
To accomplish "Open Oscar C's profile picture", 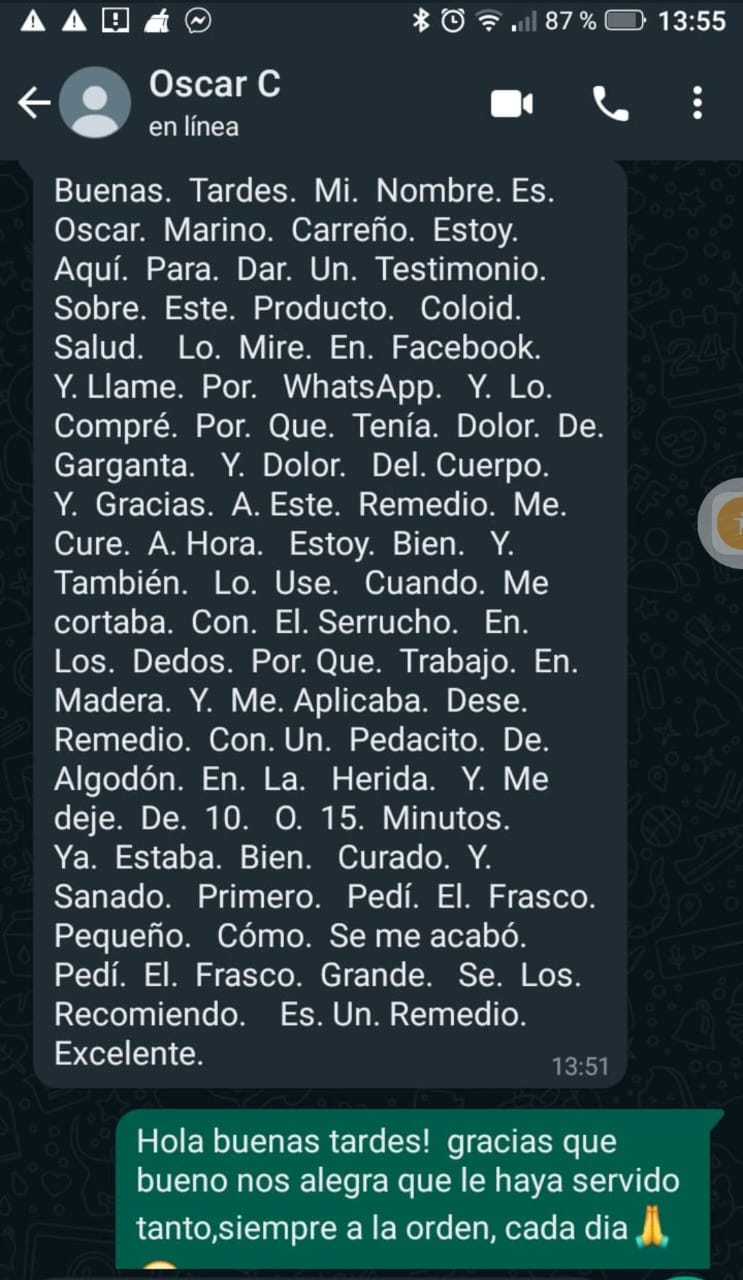I will (x=95, y=103).
